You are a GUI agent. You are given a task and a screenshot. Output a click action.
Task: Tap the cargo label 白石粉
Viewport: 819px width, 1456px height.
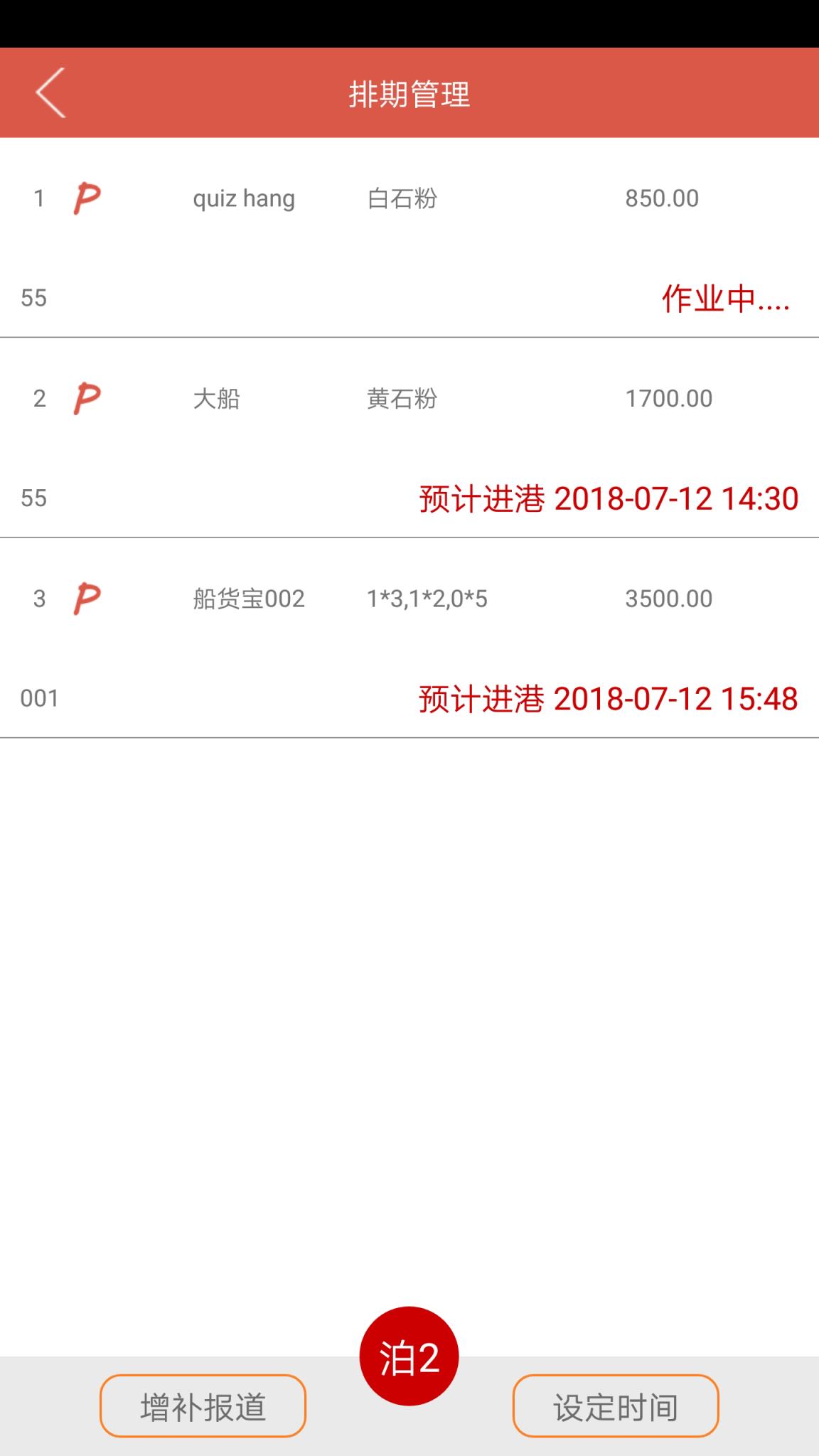pos(402,200)
